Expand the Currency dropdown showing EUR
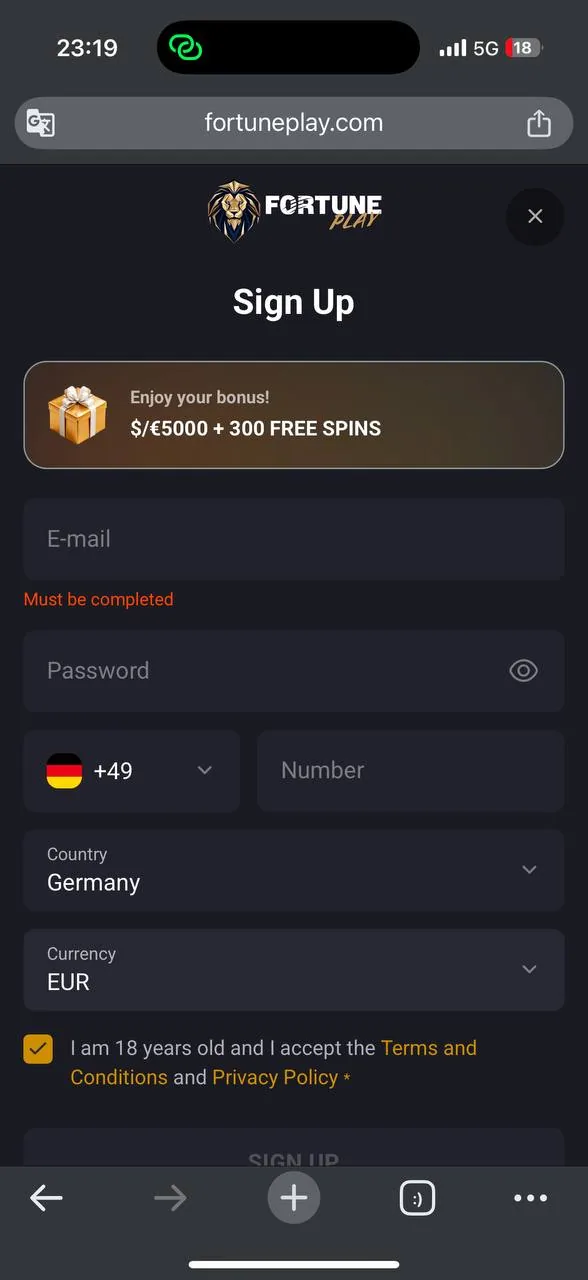 click(294, 970)
